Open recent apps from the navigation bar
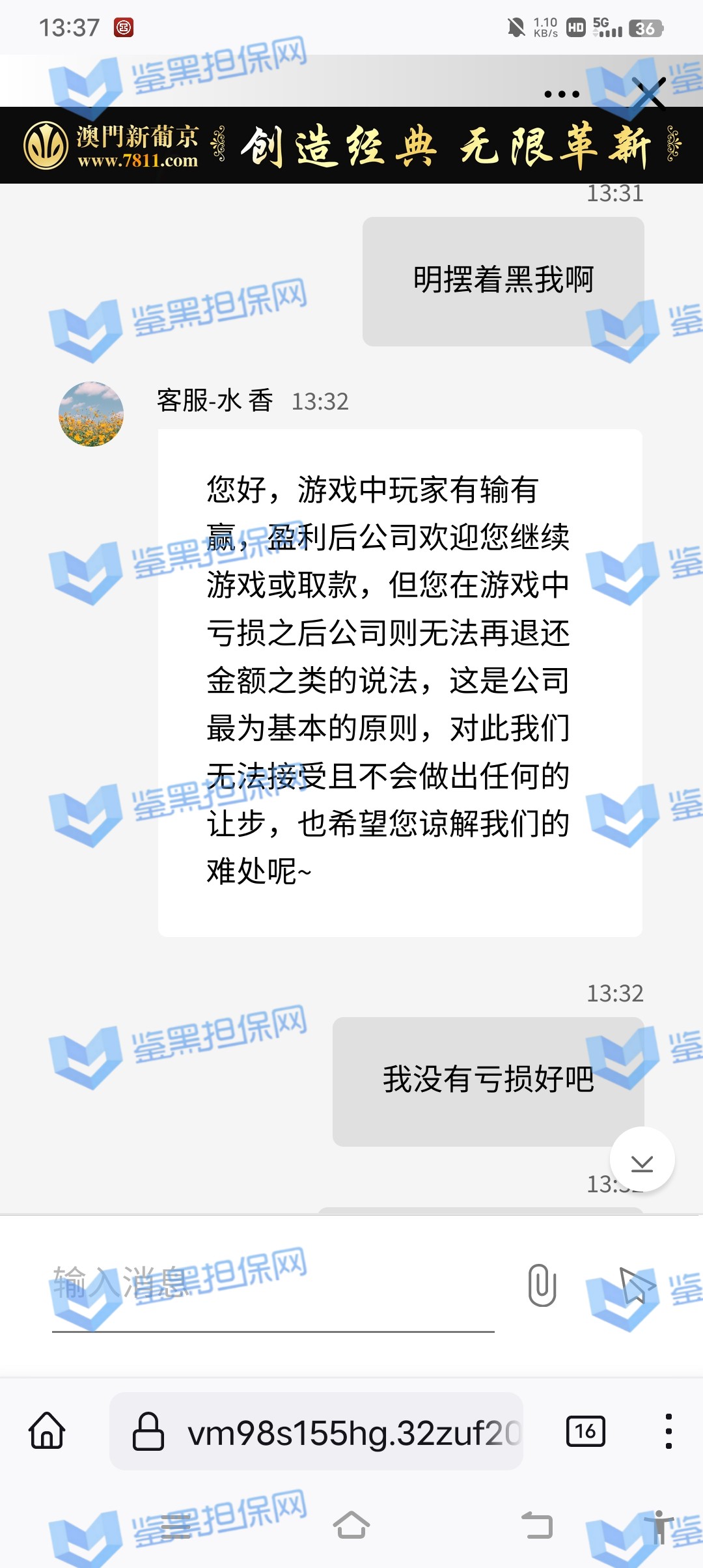703x1568 pixels. tap(175, 1526)
